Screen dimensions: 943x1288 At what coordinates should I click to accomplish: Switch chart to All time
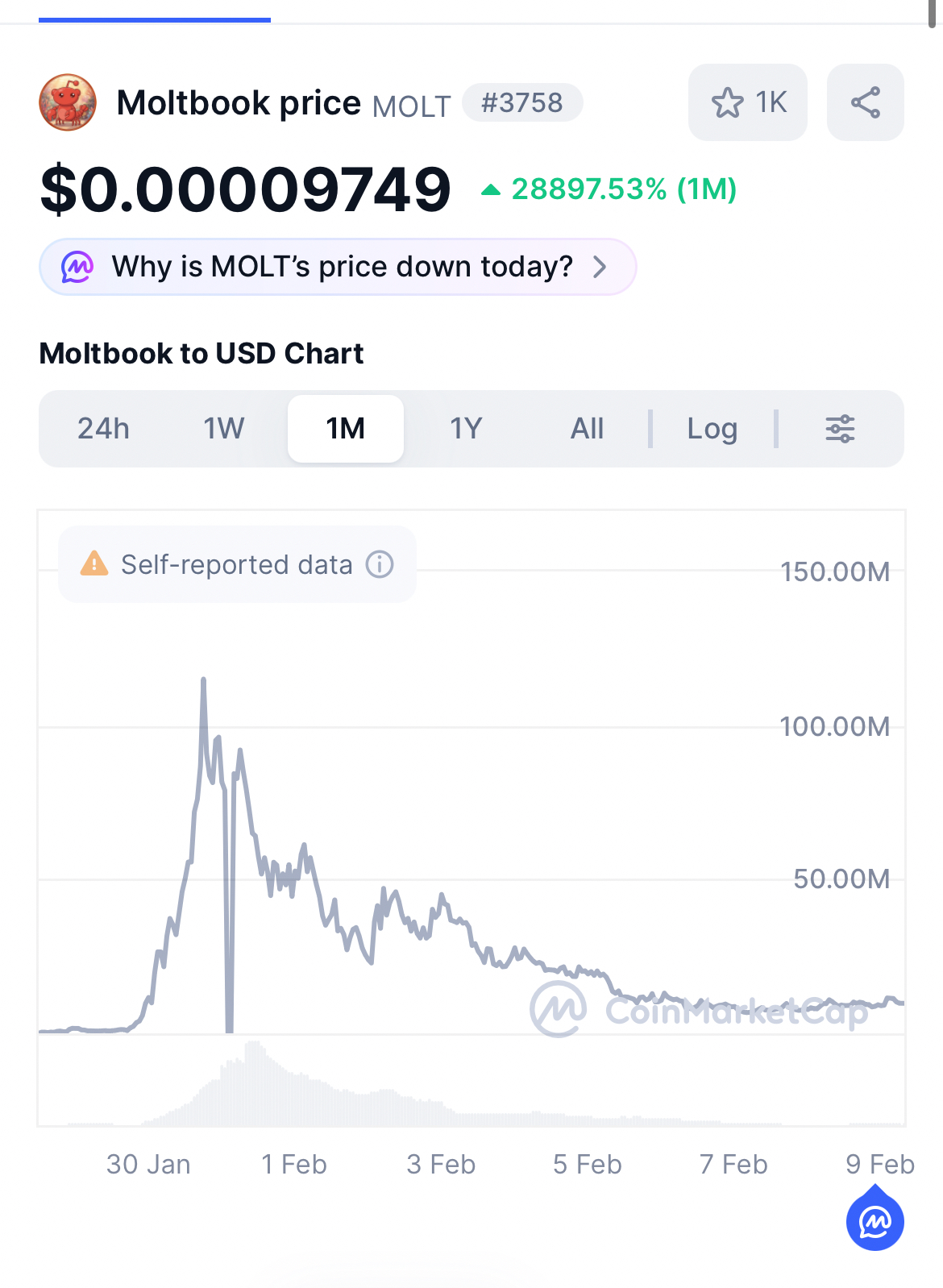click(x=587, y=429)
